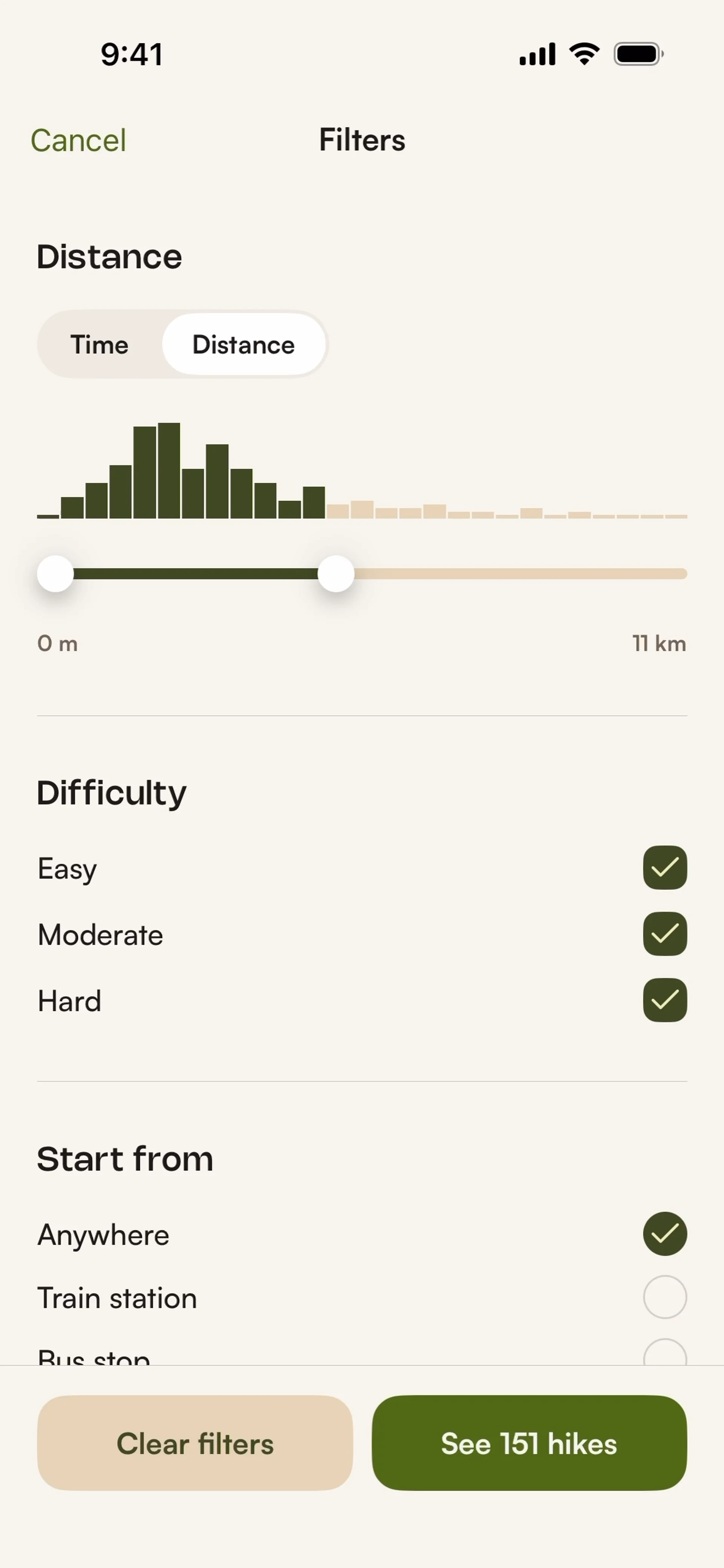
Task: Choose Train station as start point
Action: coord(664,1297)
